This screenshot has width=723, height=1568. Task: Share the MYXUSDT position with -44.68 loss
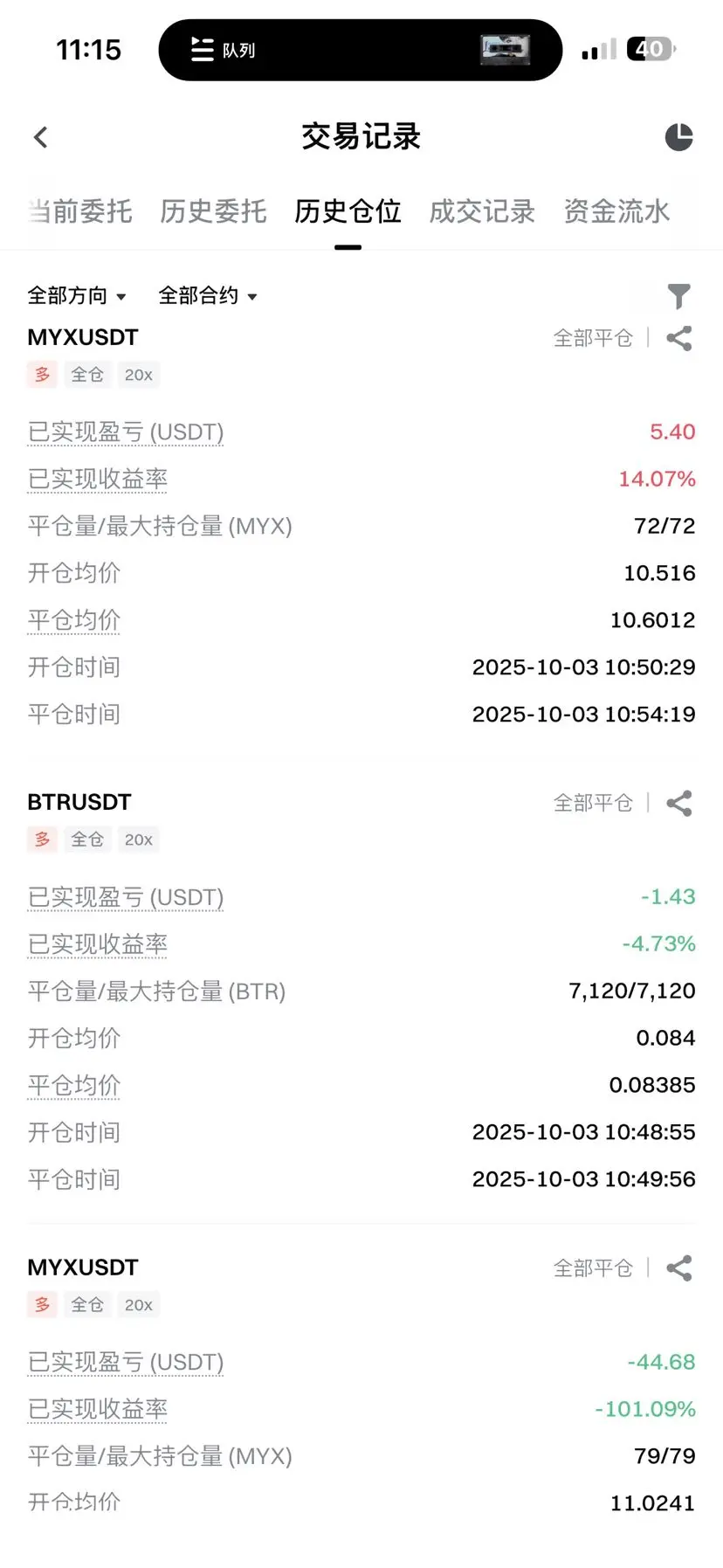click(x=679, y=1268)
